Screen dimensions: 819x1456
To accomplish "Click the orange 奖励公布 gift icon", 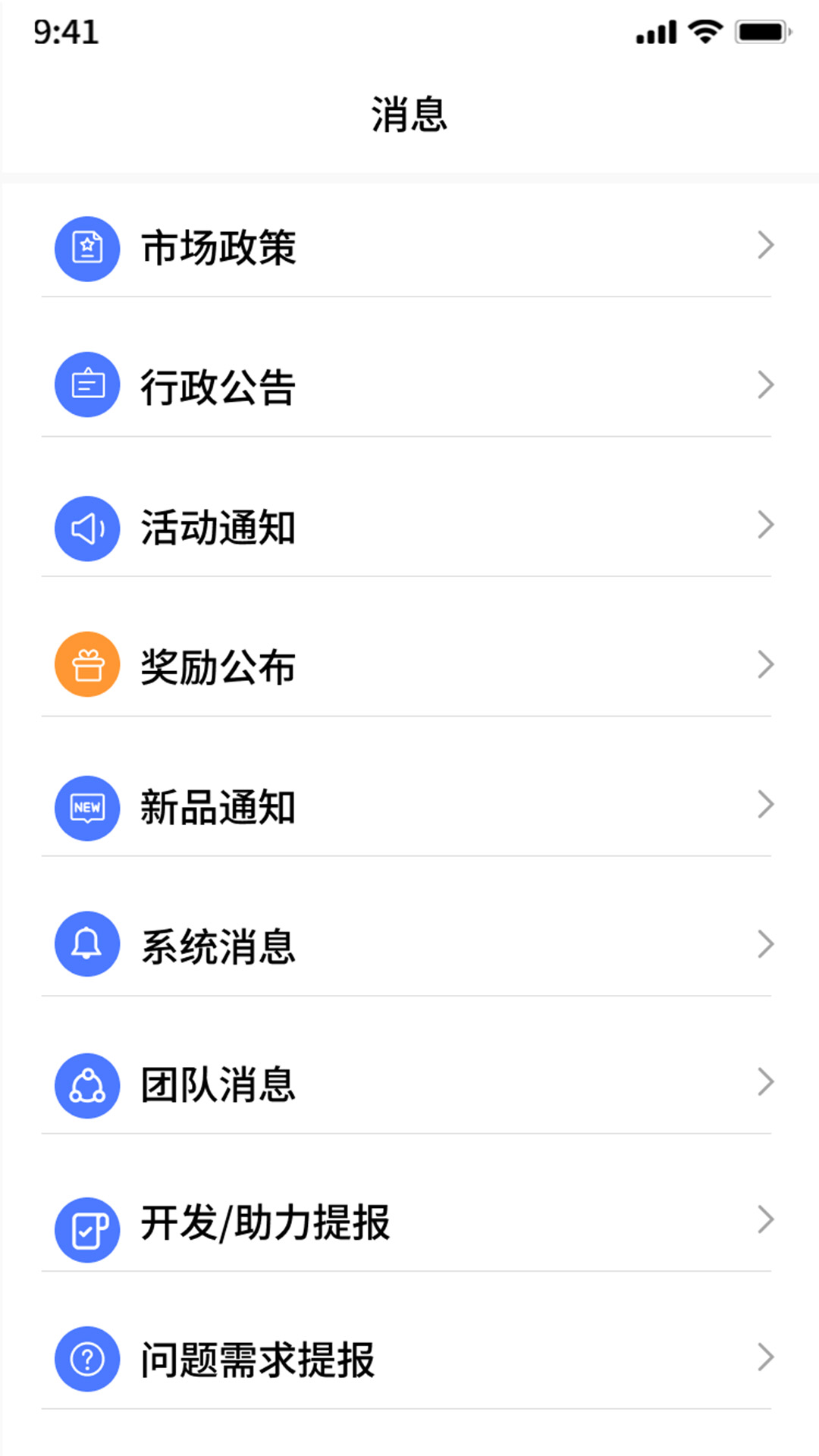I will [x=86, y=664].
